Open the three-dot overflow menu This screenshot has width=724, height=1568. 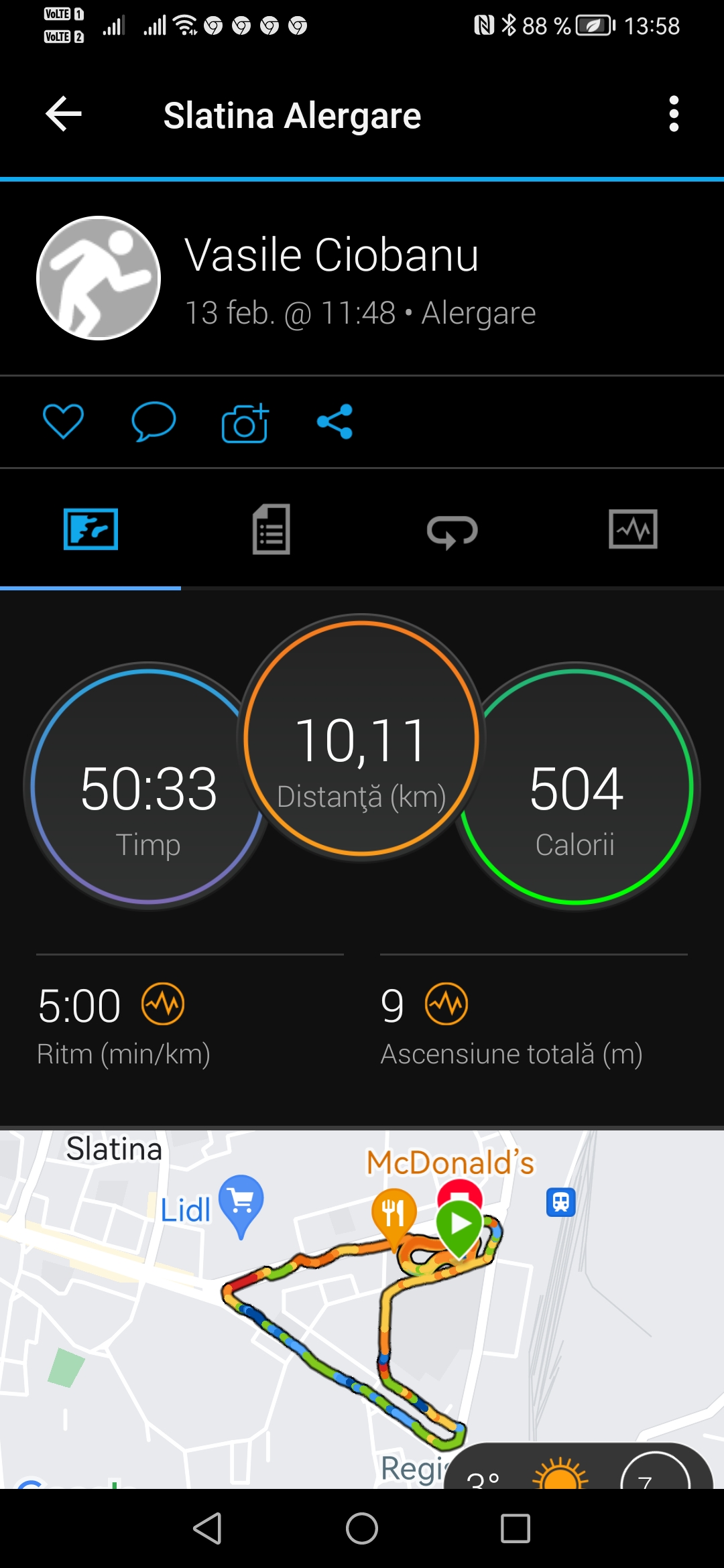click(x=674, y=114)
